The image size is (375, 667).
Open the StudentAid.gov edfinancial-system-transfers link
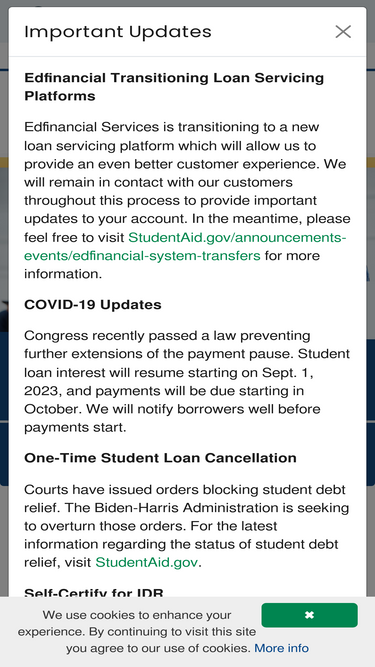[x=185, y=246]
